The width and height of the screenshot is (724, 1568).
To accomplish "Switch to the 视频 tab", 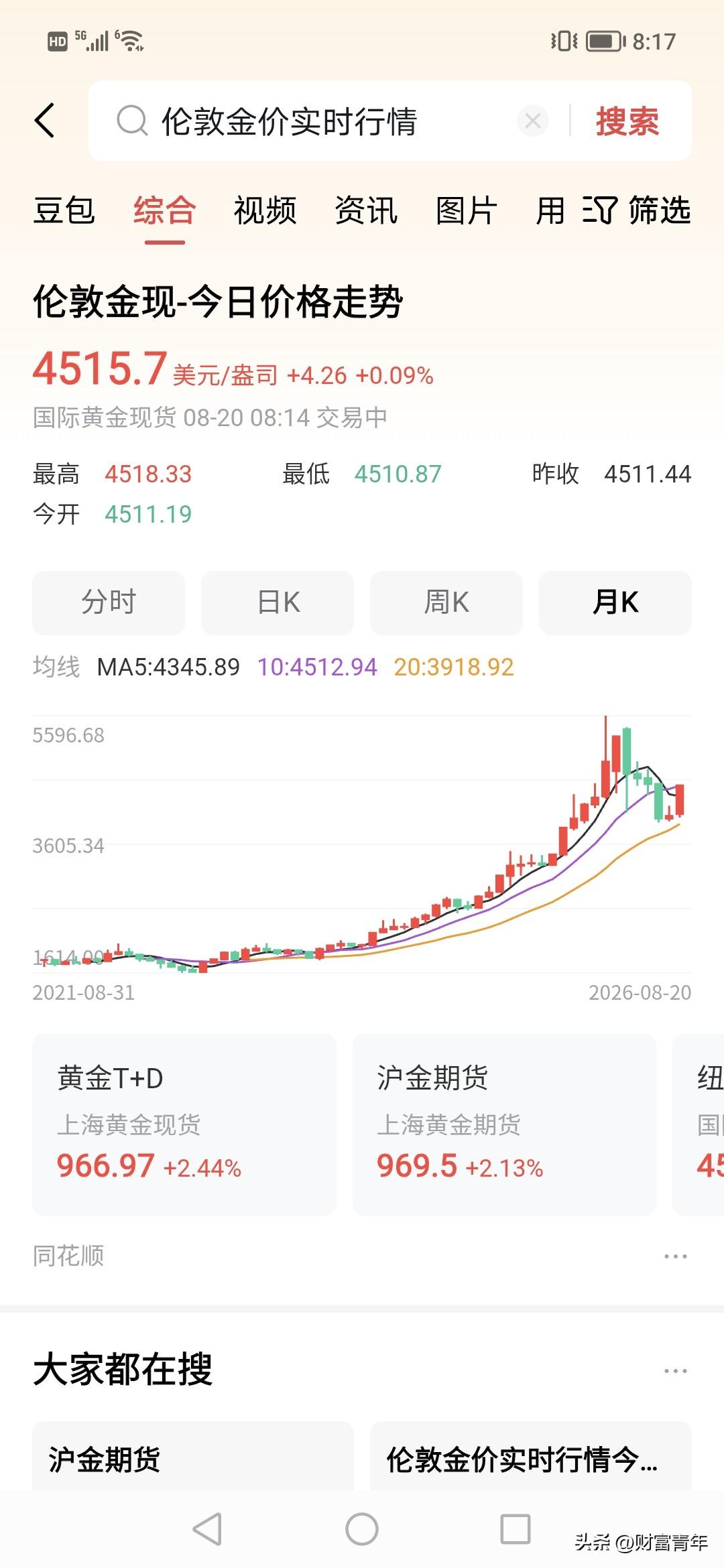I will tap(265, 210).
